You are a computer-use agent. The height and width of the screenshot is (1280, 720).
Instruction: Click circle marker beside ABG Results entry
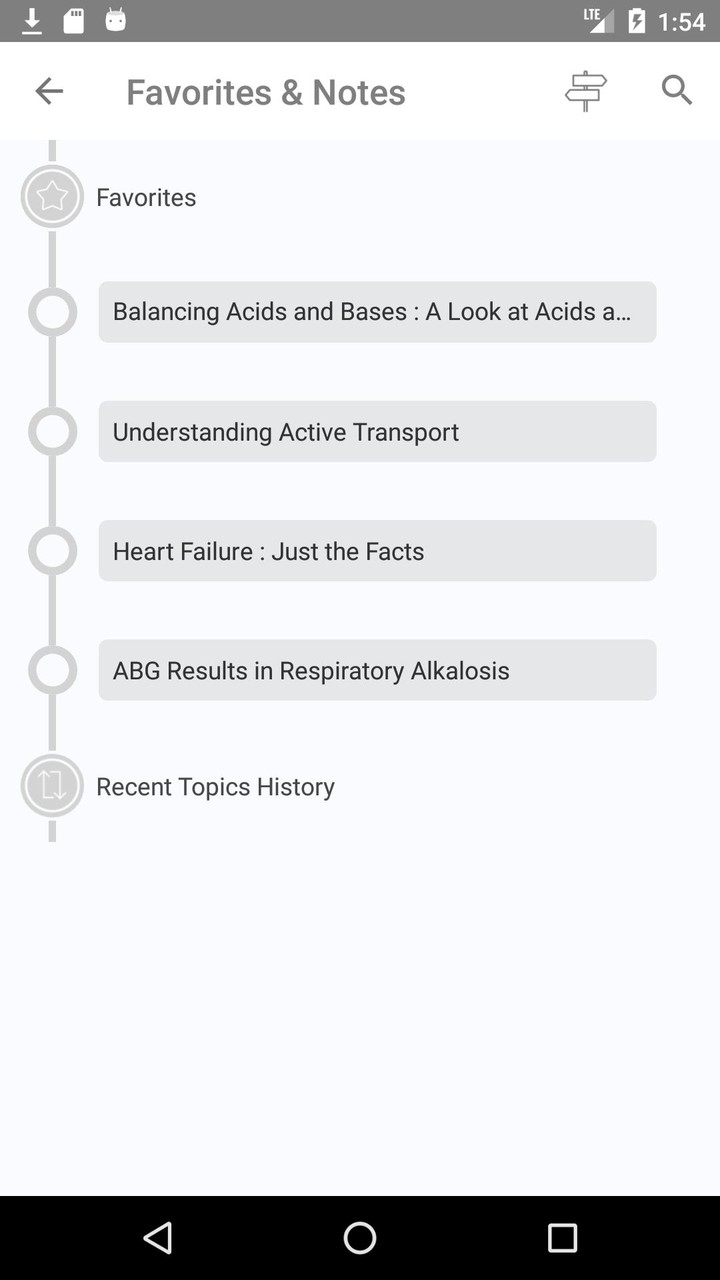(52, 670)
